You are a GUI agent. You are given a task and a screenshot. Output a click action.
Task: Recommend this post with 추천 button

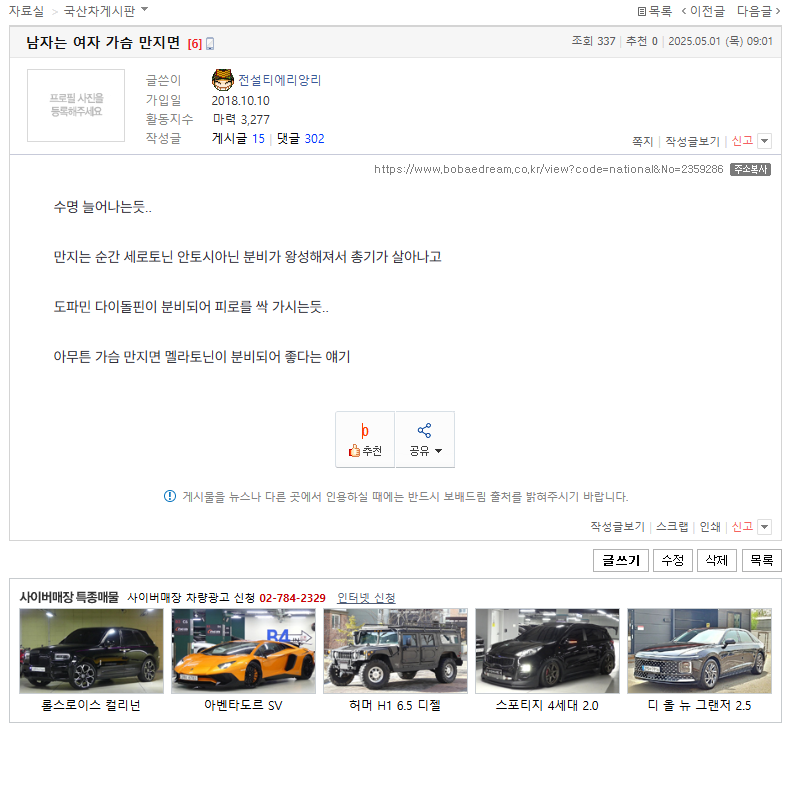tap(365, 440)
